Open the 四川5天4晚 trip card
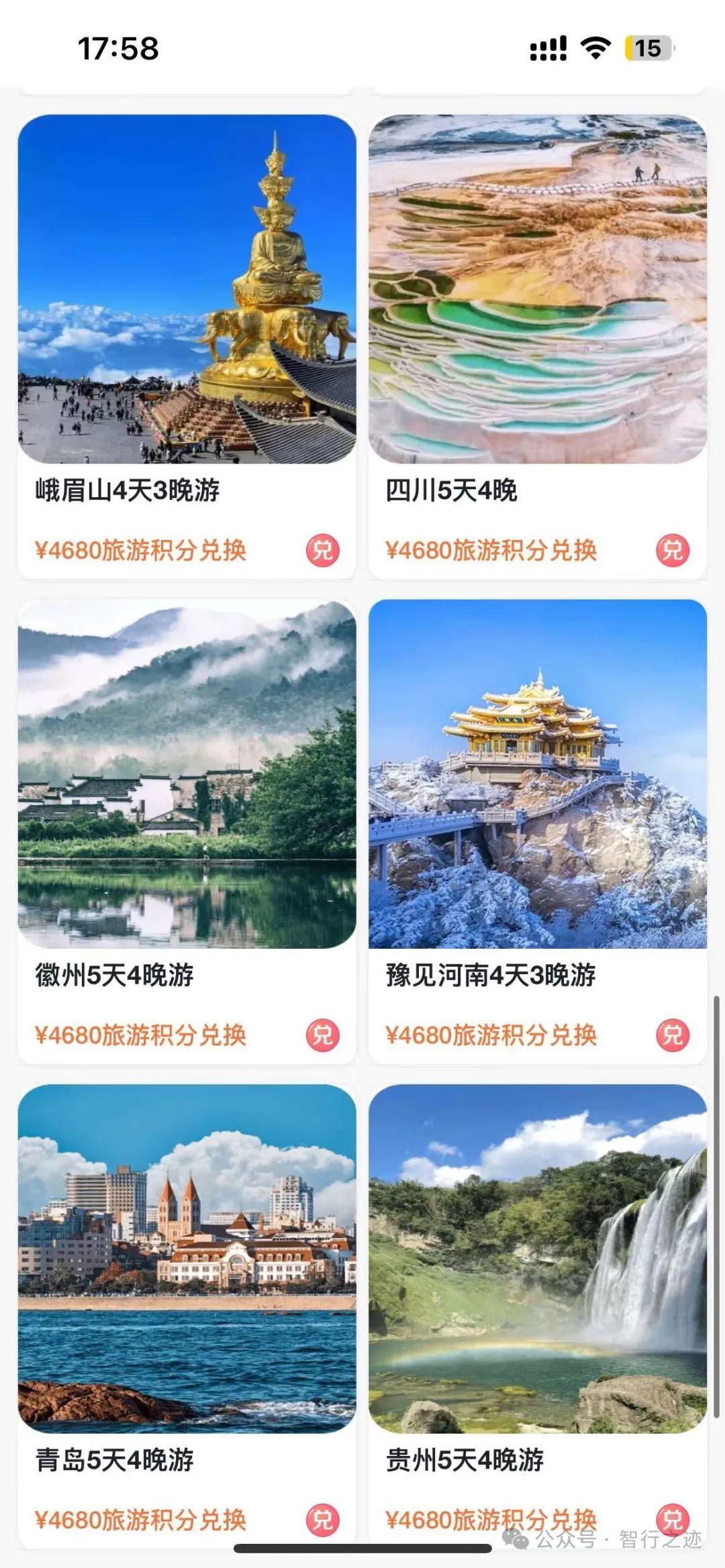The image size is (725, 1568). (x=537, y=290)
